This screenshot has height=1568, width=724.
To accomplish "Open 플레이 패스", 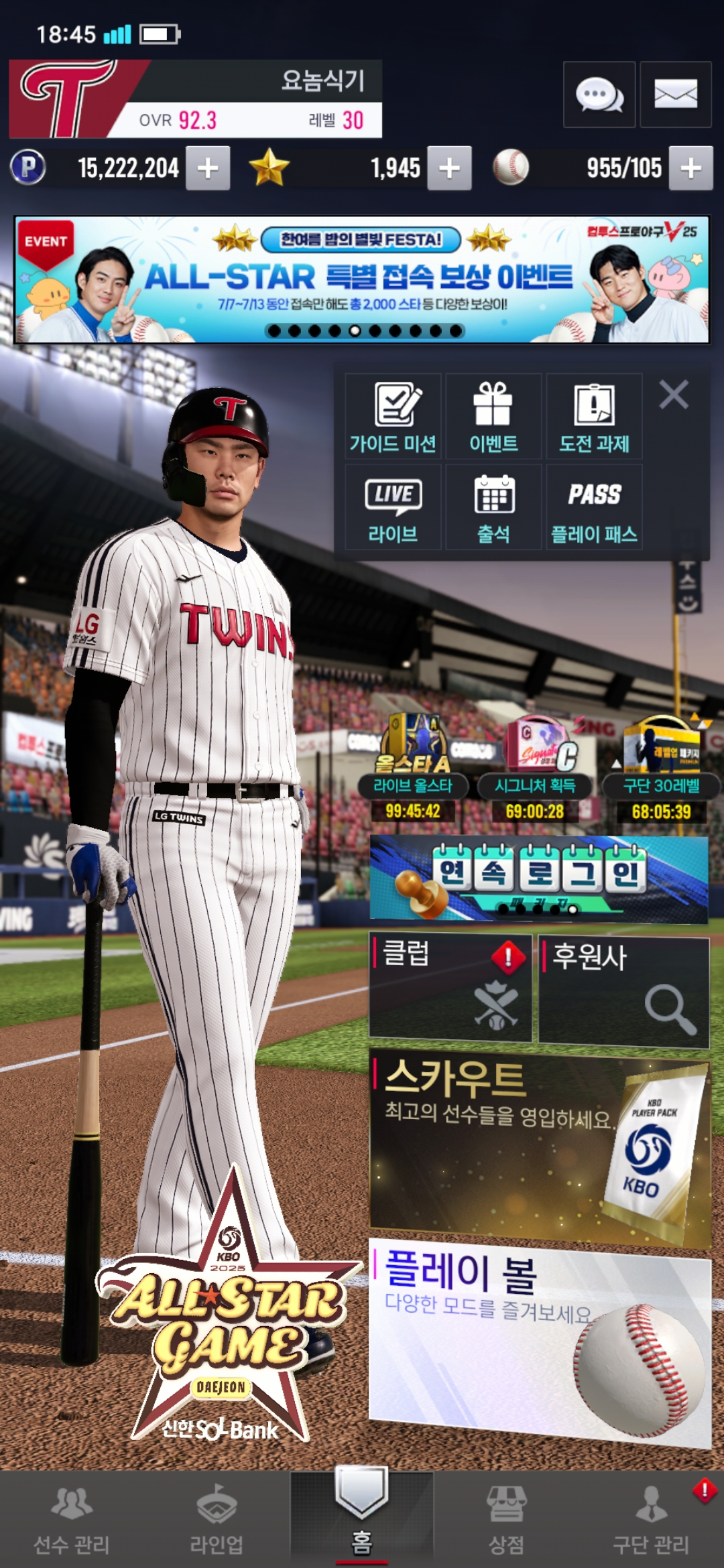I will tap(594, 508).
